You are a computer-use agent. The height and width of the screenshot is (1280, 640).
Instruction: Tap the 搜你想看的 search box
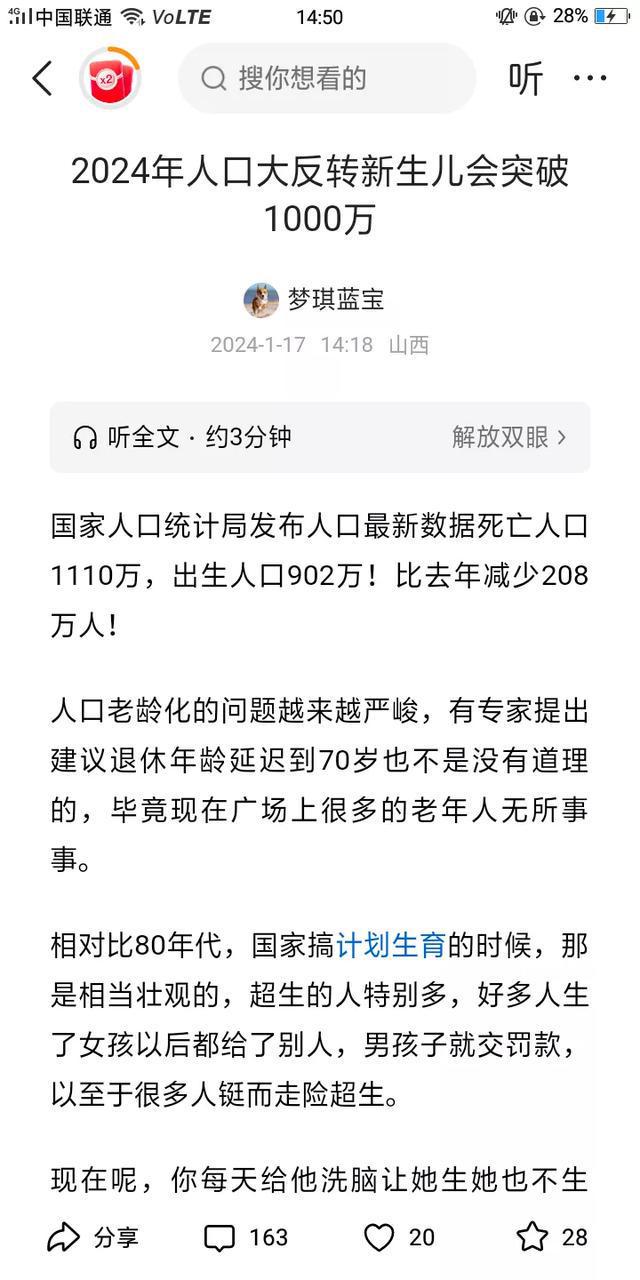[x=327, y=78]
